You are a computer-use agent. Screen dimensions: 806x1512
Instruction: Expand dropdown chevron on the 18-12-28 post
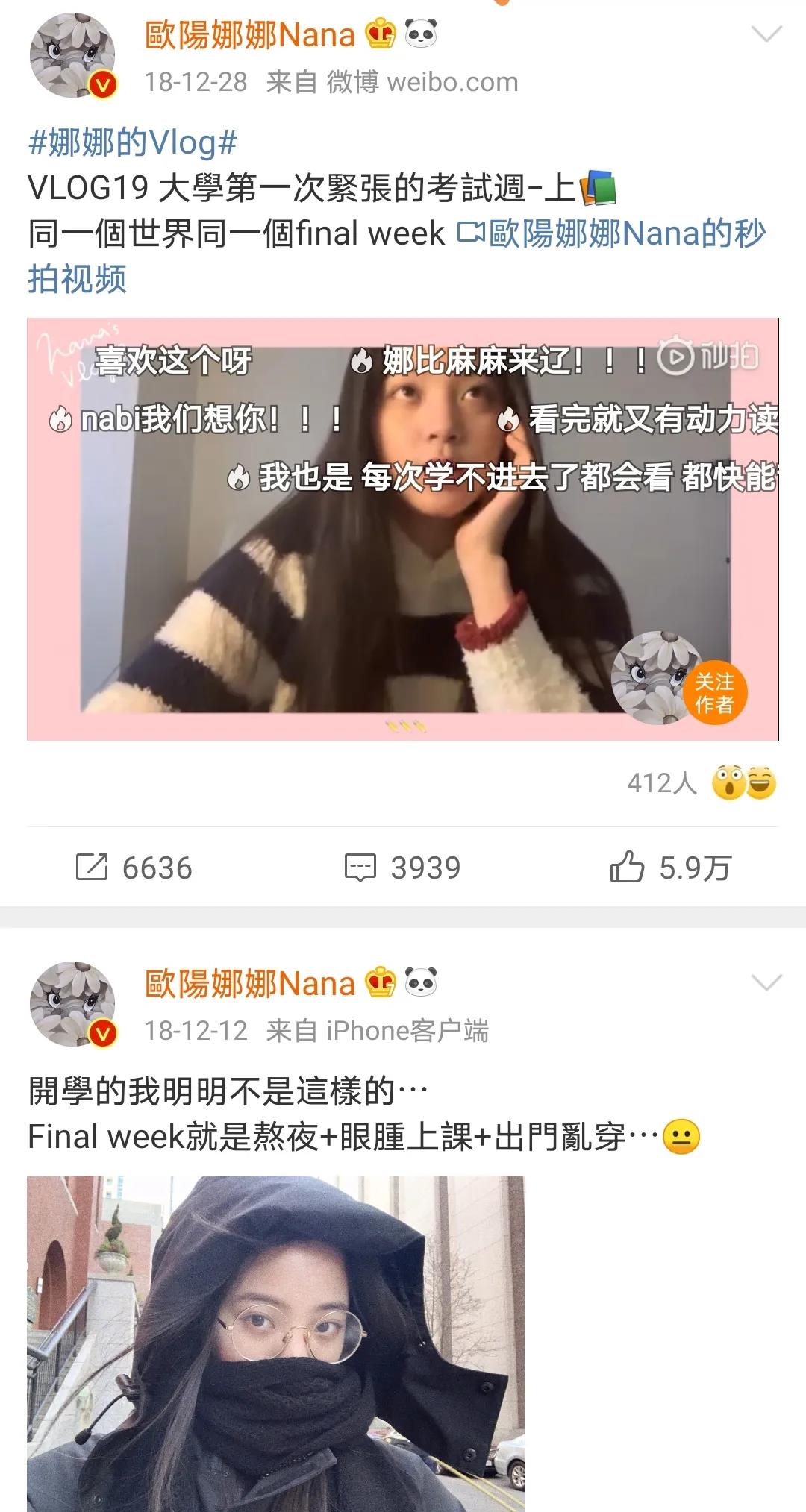click(x=766, y=34)
